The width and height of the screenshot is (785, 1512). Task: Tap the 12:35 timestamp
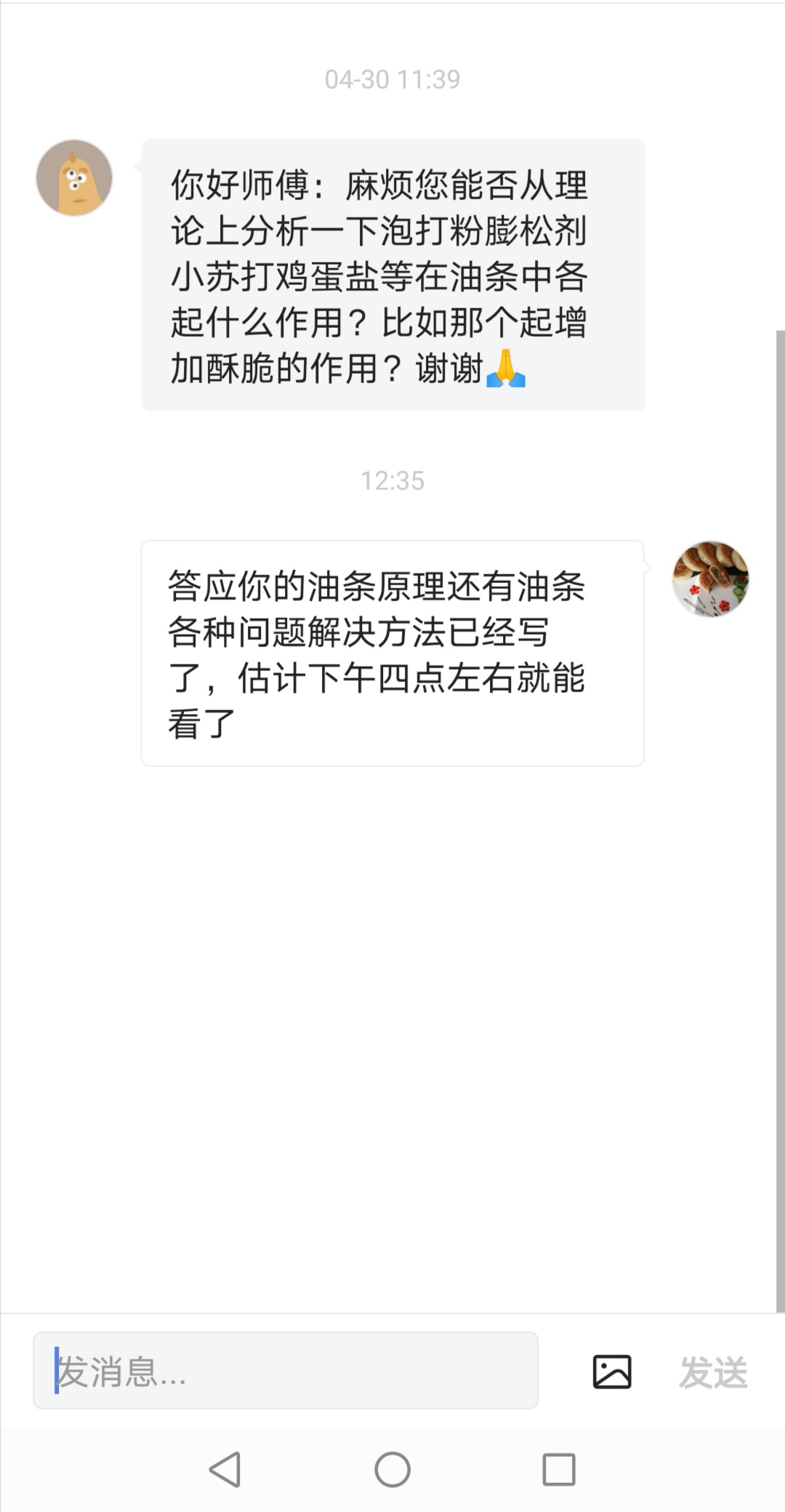tap(392, 480)
